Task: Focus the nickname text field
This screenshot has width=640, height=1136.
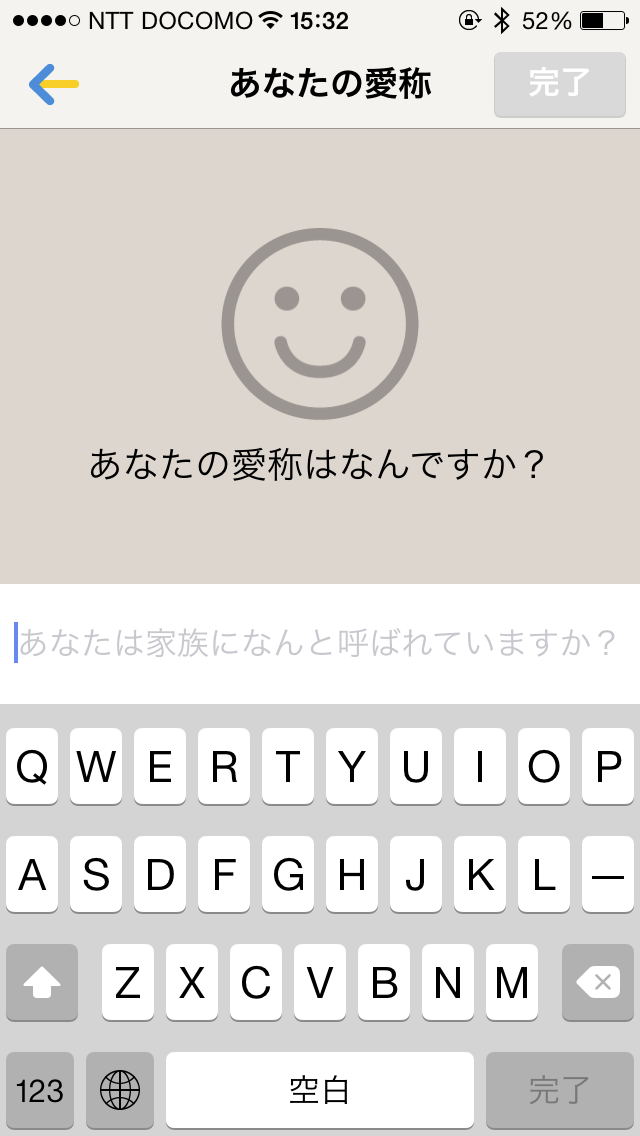Action: pyautogui.click(x=320, y=643)
